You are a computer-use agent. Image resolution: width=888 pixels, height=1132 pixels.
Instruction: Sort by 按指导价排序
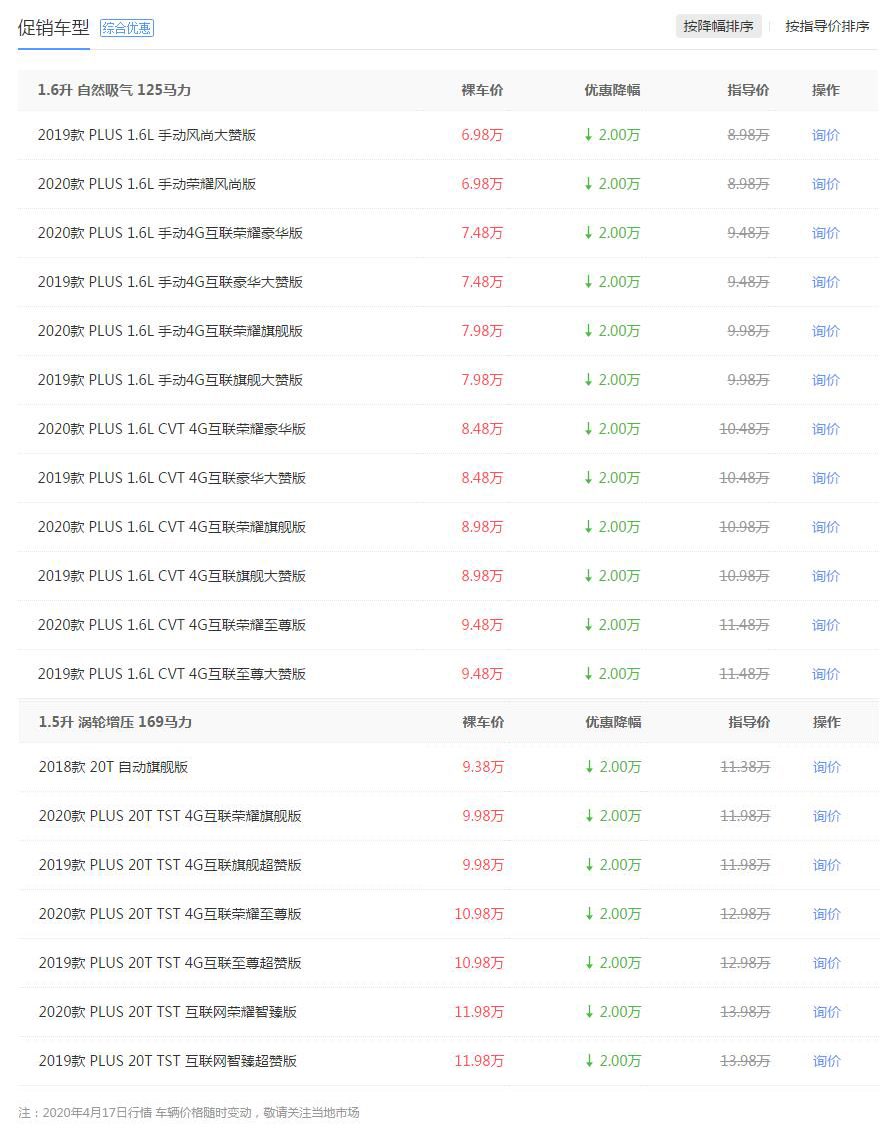(827, 27)
